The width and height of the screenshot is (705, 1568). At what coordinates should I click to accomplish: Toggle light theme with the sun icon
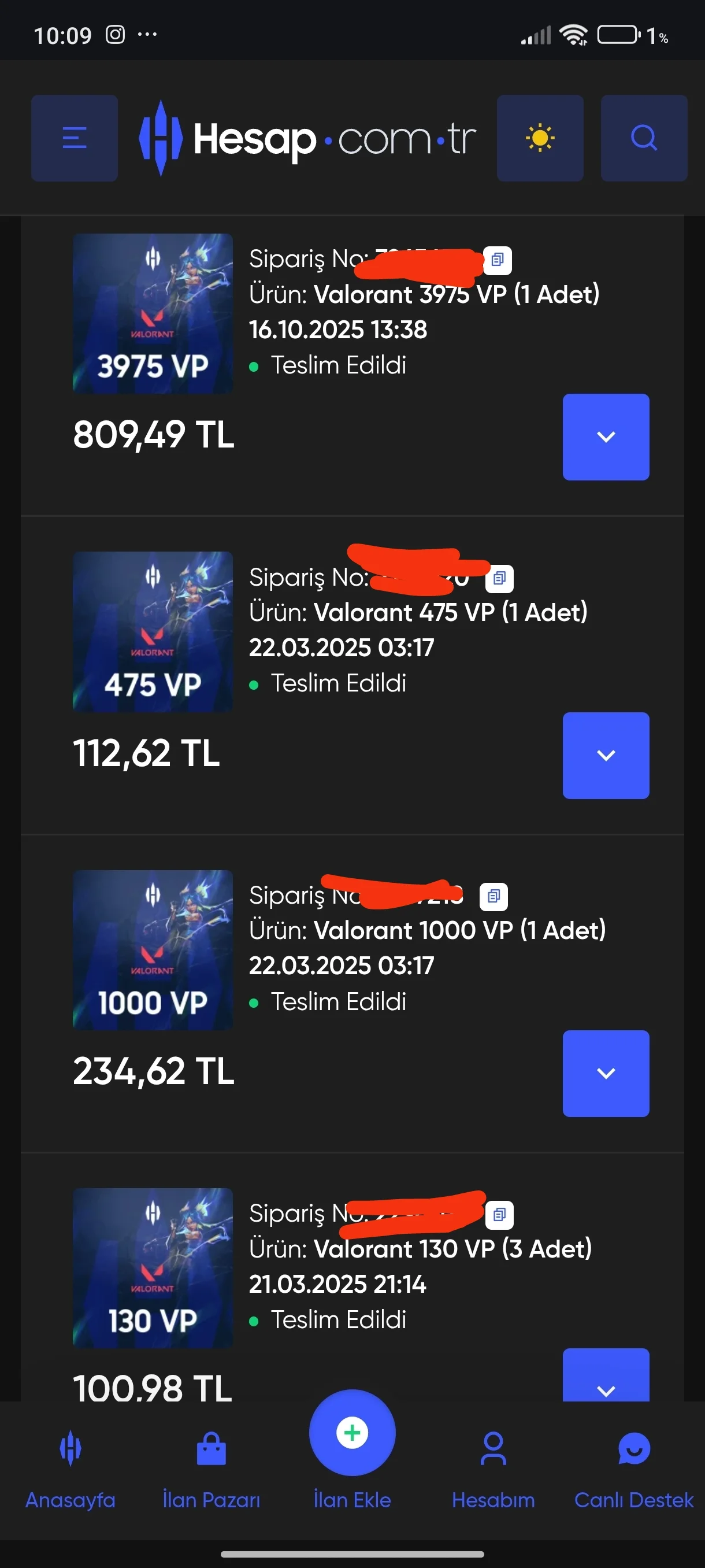coord(540,138)
